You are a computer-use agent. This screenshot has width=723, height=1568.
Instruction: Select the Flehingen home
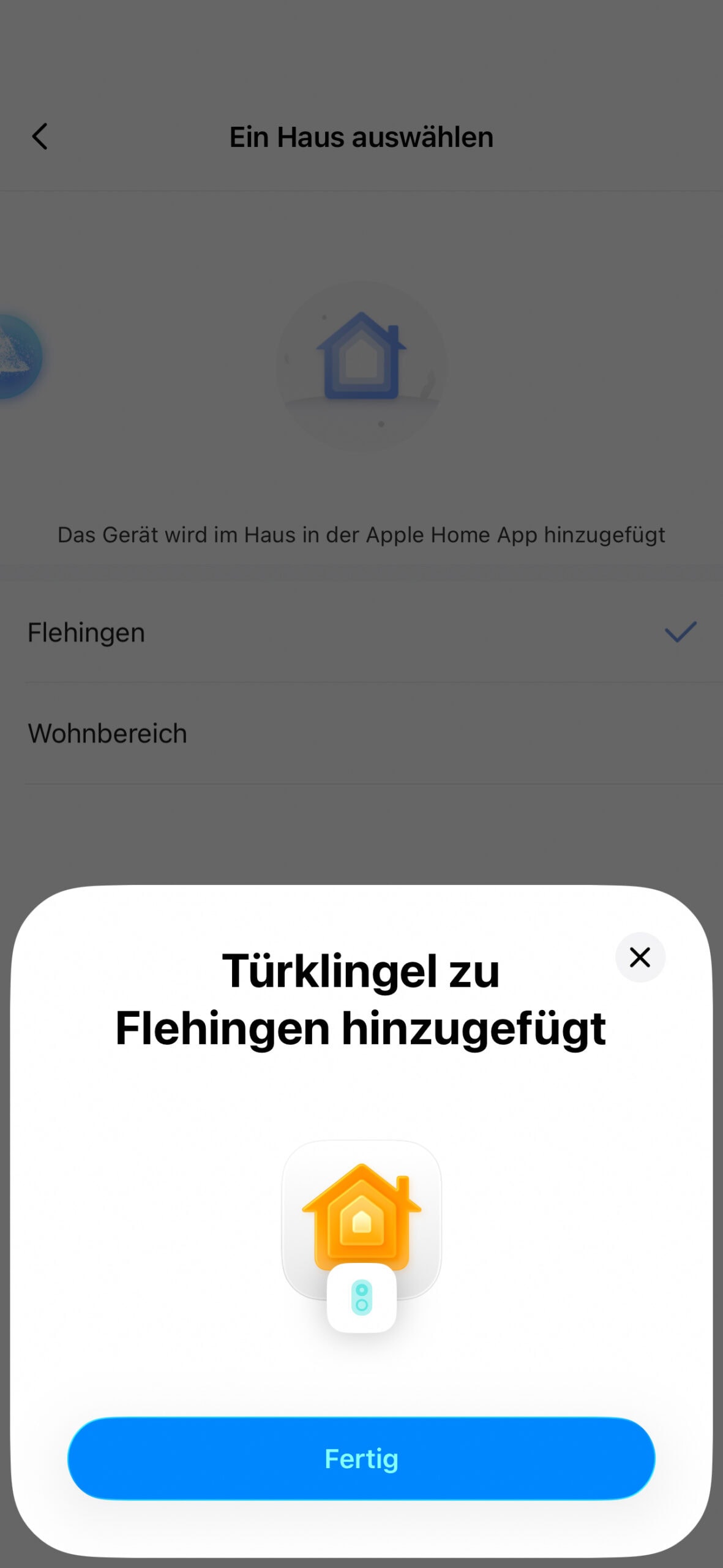pos(361,633)
